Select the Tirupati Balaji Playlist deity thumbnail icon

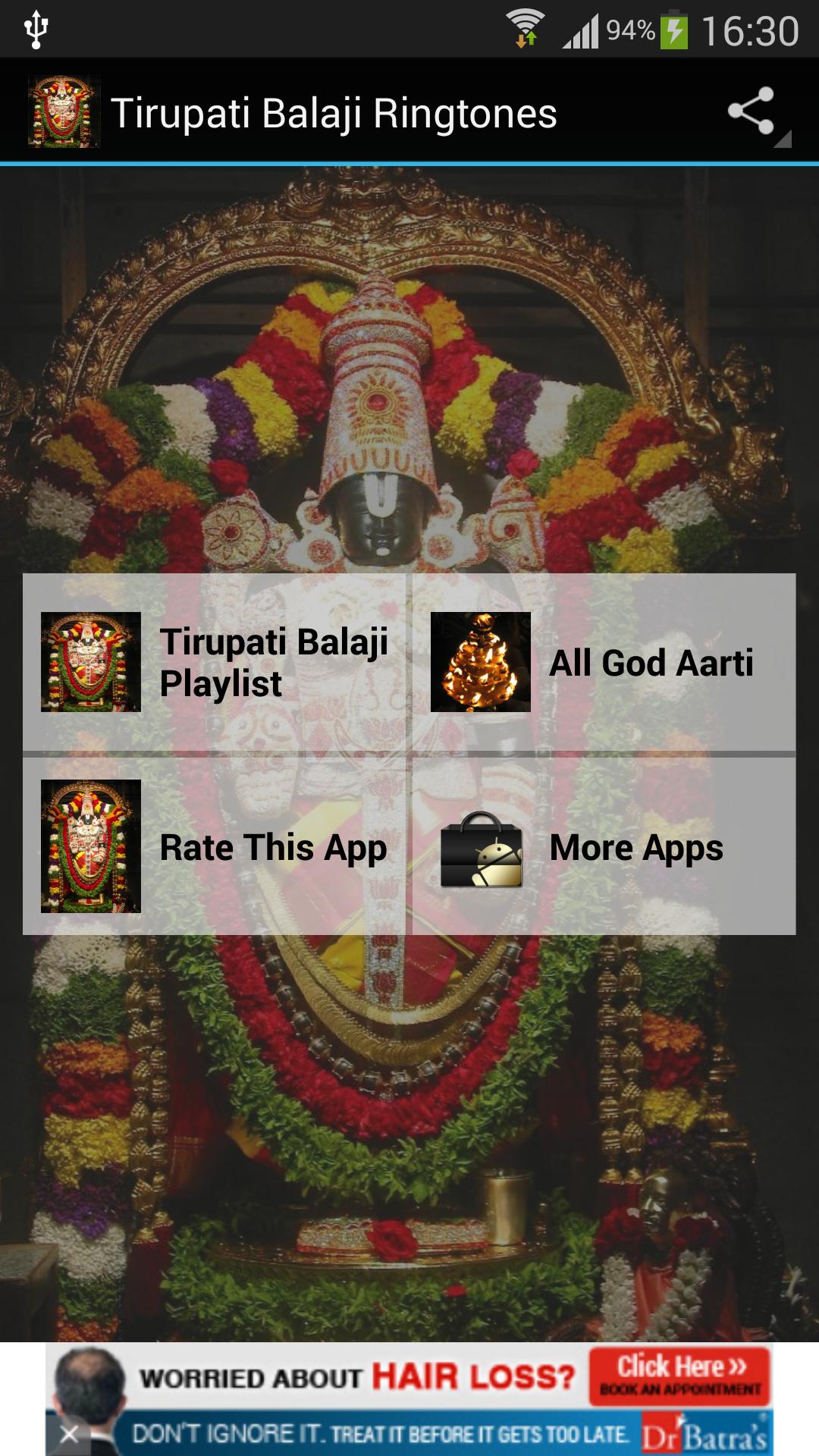(x=91, y=660)
